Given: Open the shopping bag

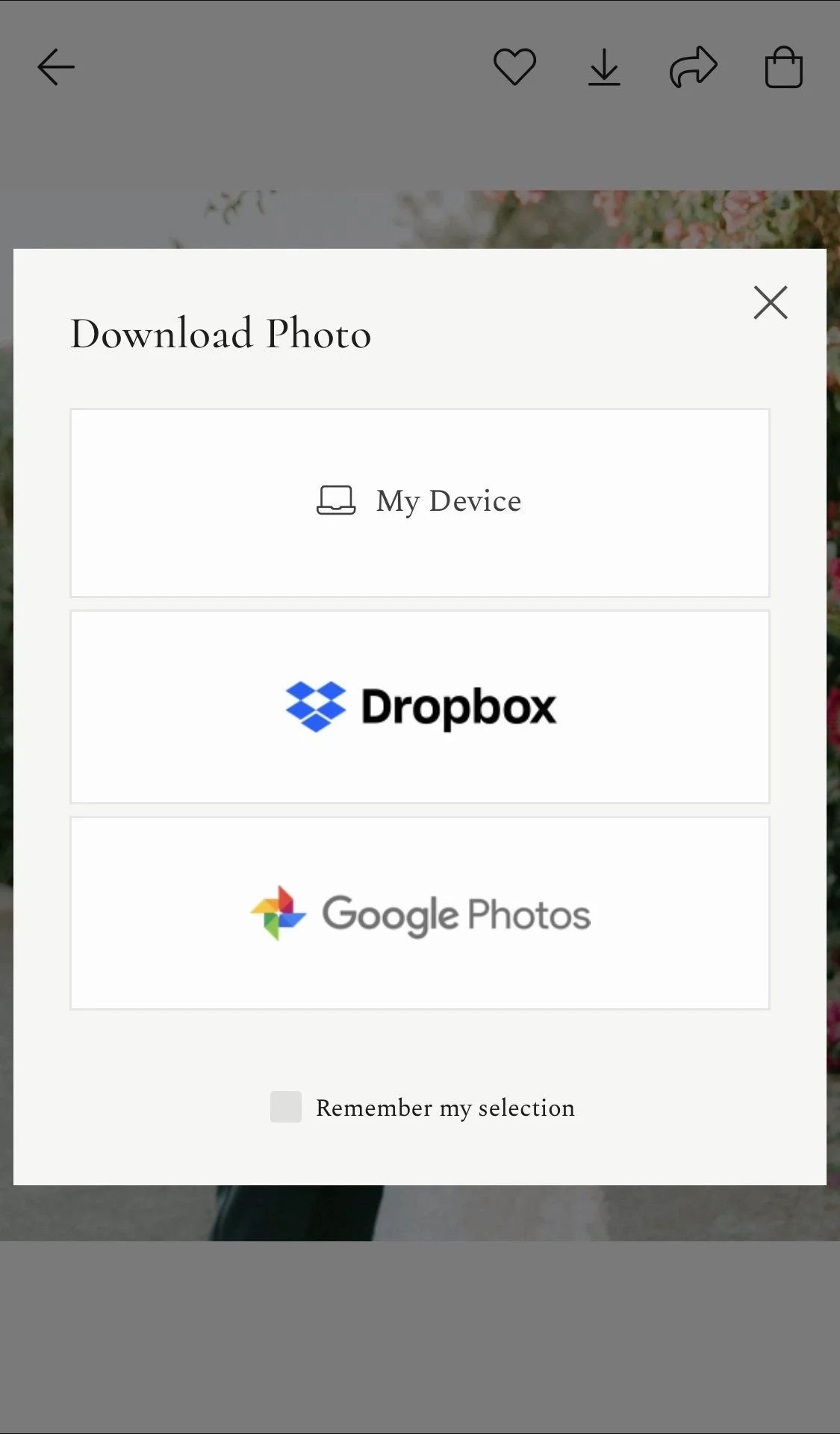Looking at the screenshot, I should pyautogui.click(x=784, y=67).
